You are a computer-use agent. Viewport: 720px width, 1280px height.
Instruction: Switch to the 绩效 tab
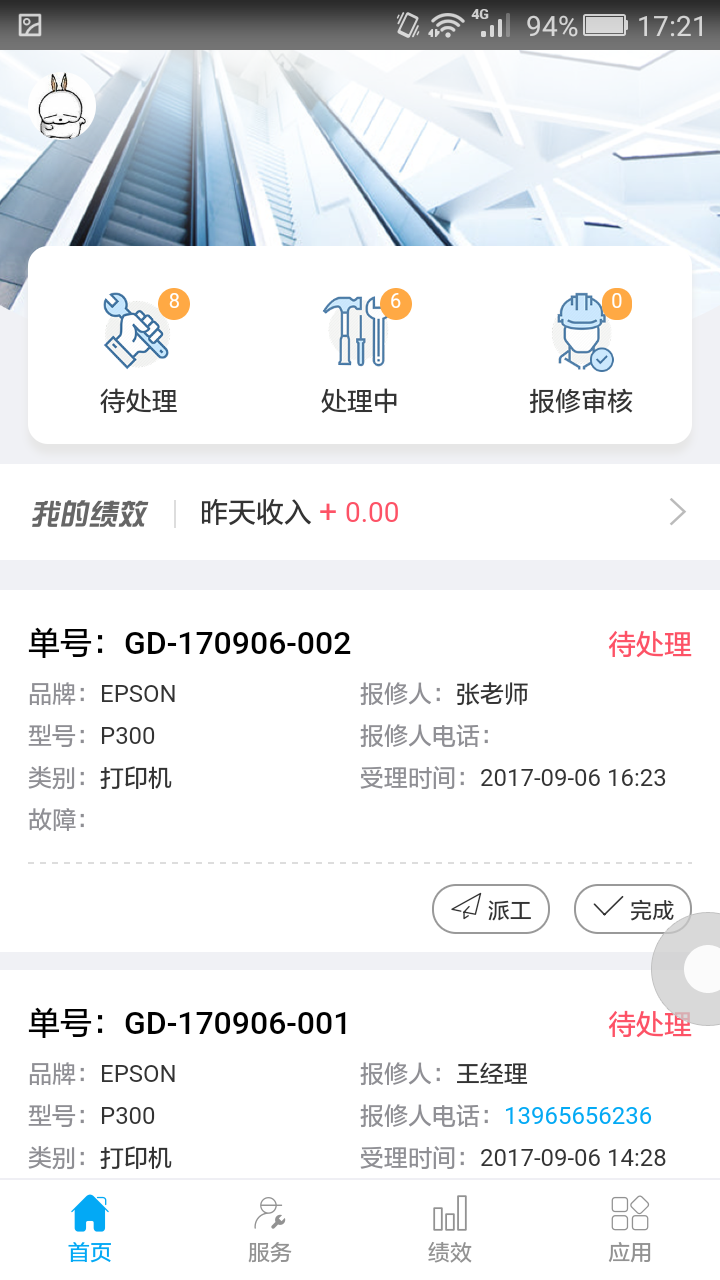pyautogui.click(x=450, y=1229)
